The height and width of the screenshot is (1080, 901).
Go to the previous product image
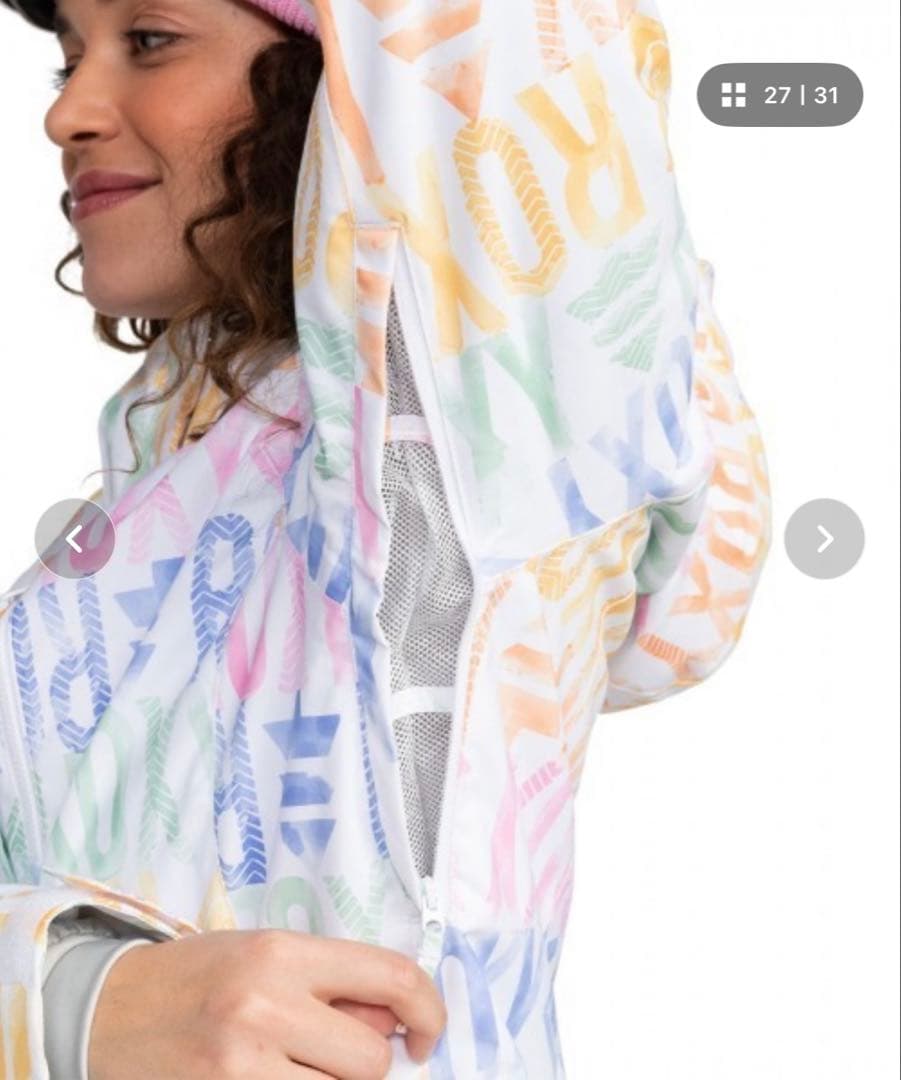pos(75,539)
